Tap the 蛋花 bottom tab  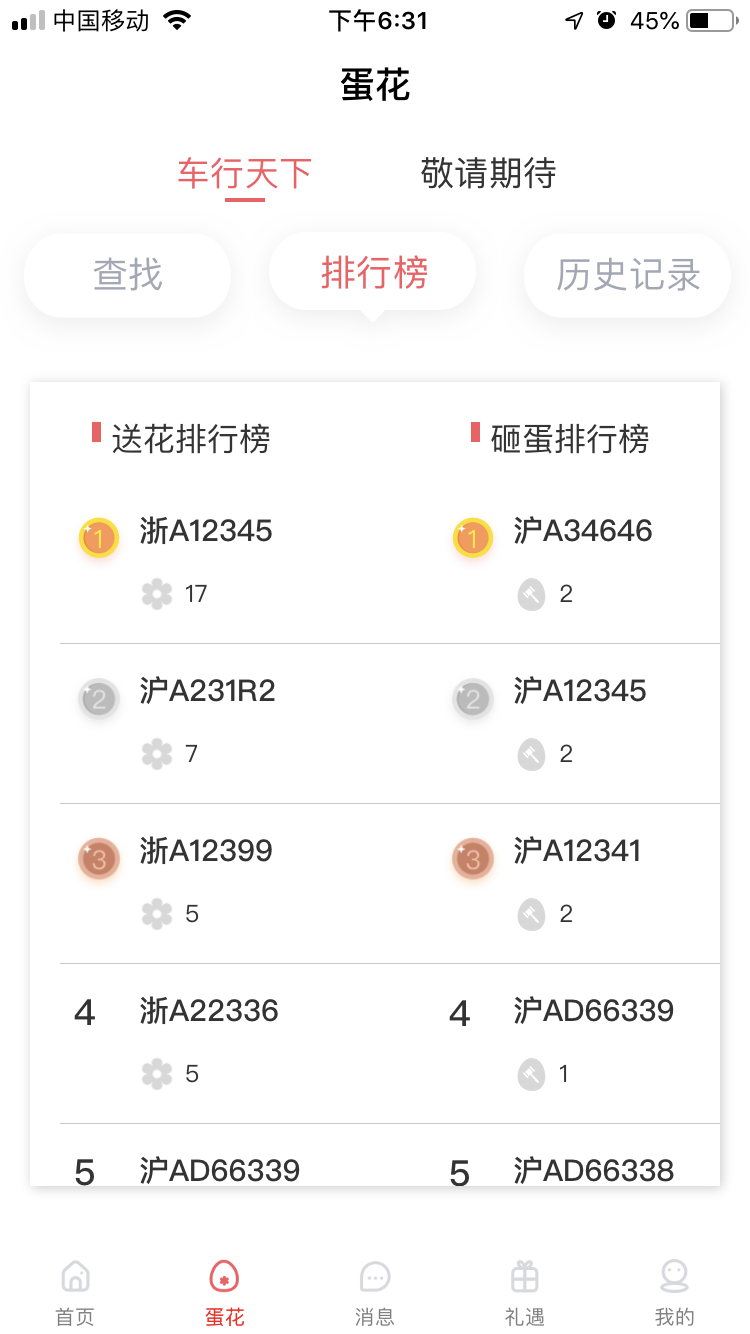[x=225, y=1292]
